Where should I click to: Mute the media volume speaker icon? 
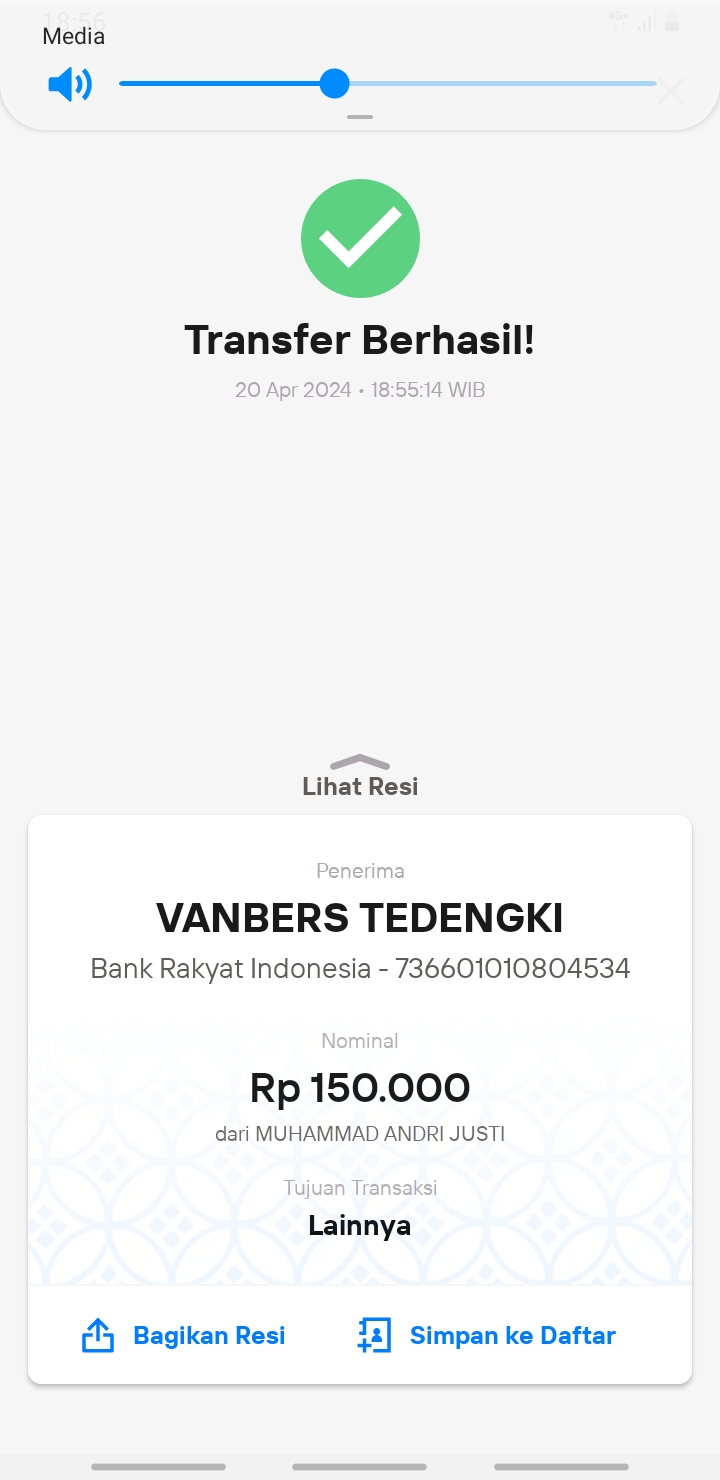coord(70,84)
